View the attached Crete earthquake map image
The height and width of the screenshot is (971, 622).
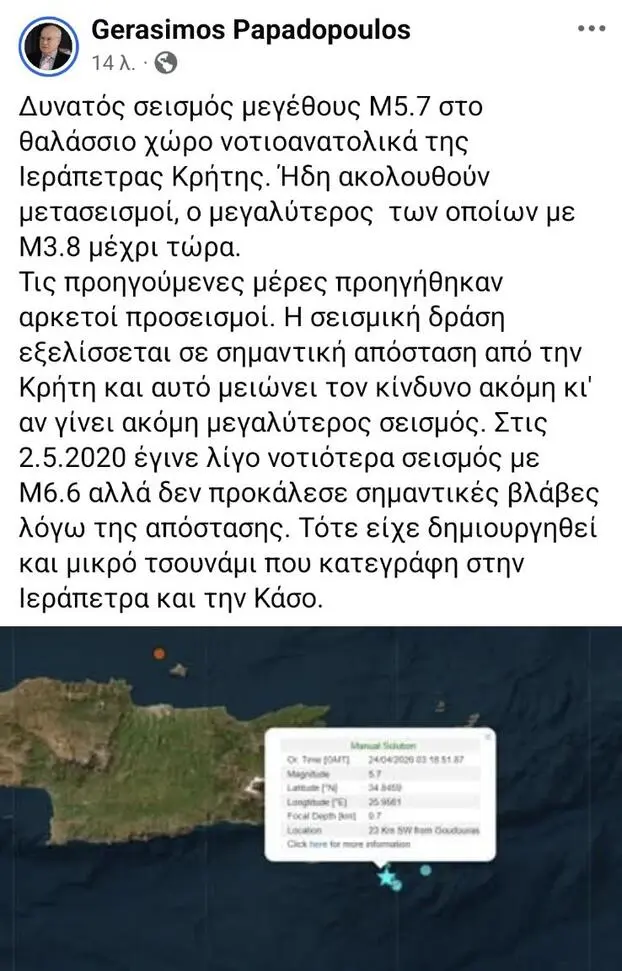[x=311, y=798]
